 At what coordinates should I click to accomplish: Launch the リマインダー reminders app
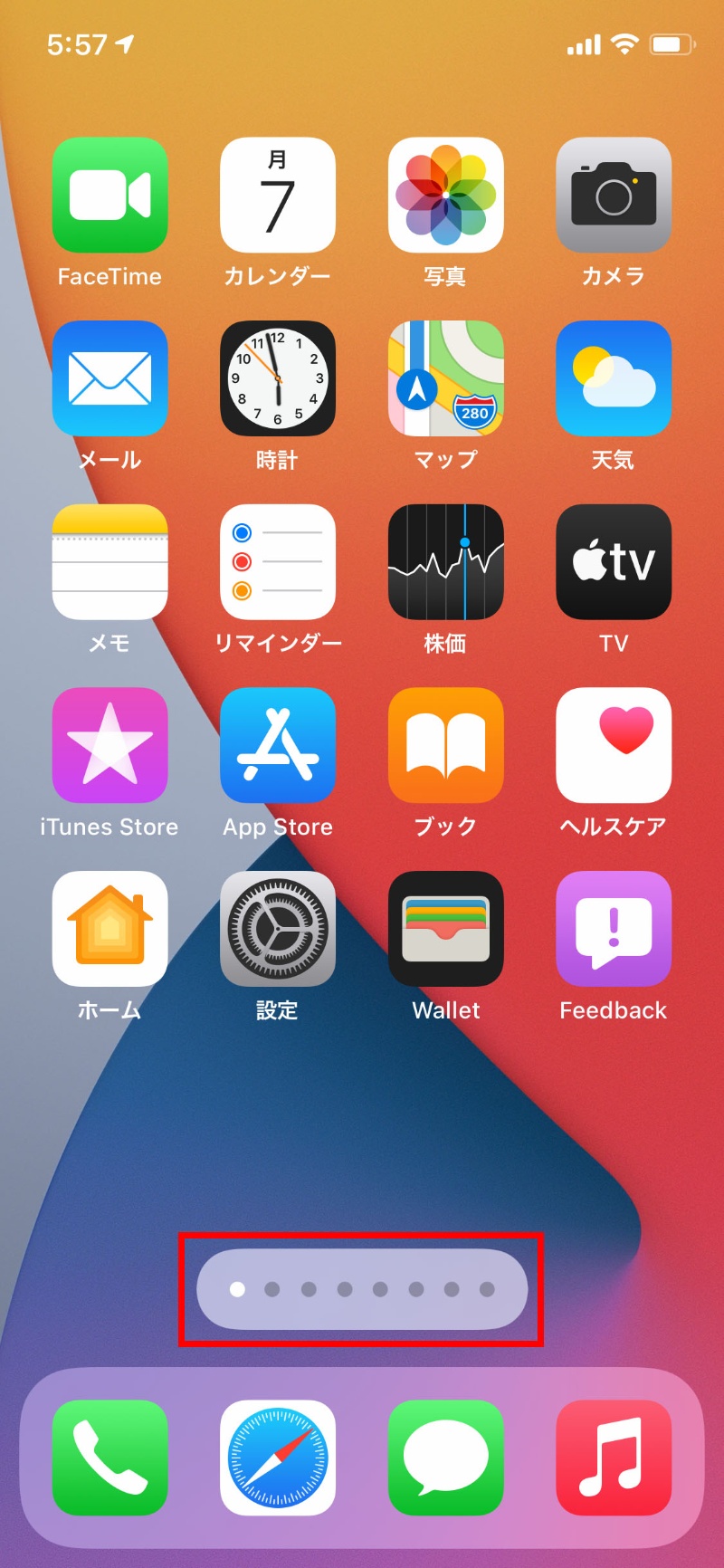point(278,562)
